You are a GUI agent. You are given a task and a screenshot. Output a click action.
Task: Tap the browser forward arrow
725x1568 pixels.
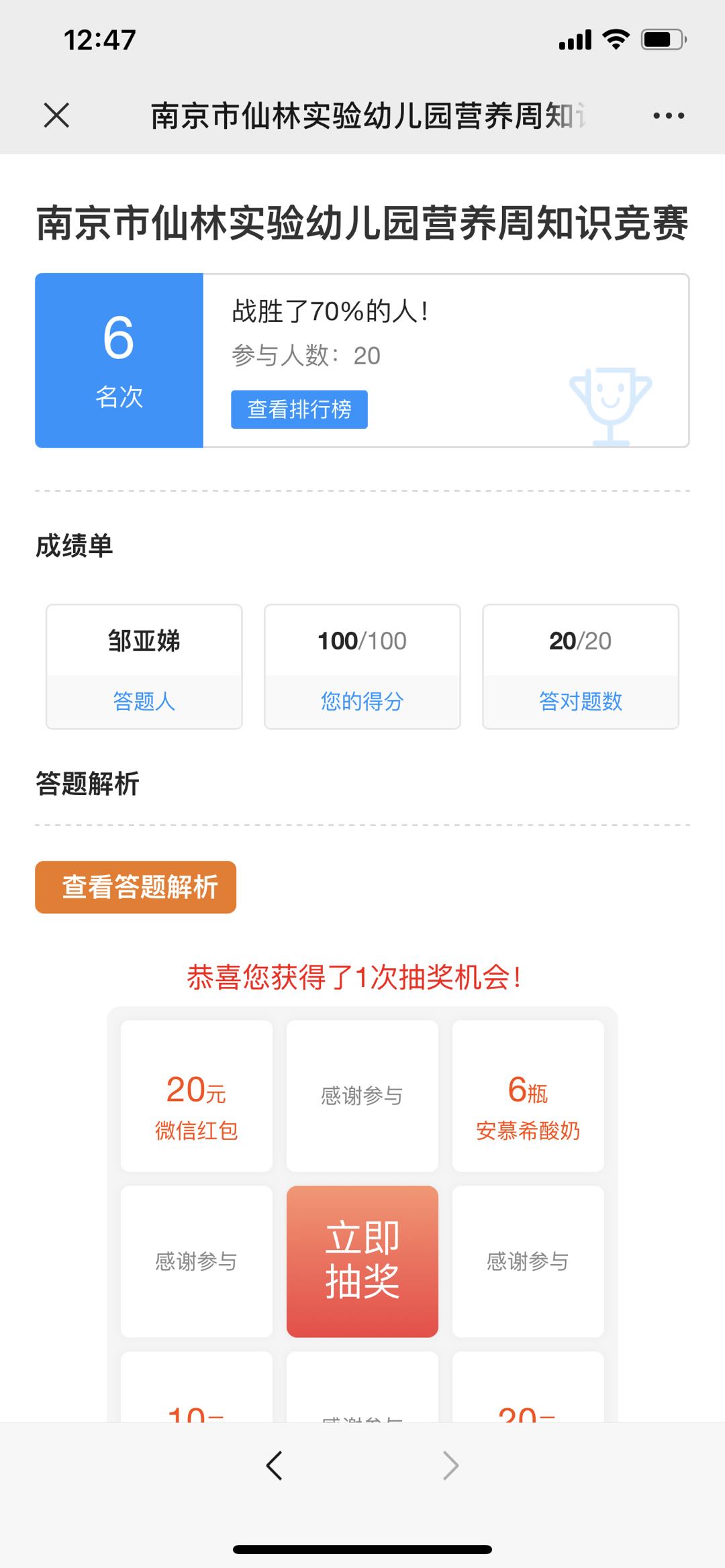coord(451,1465)
